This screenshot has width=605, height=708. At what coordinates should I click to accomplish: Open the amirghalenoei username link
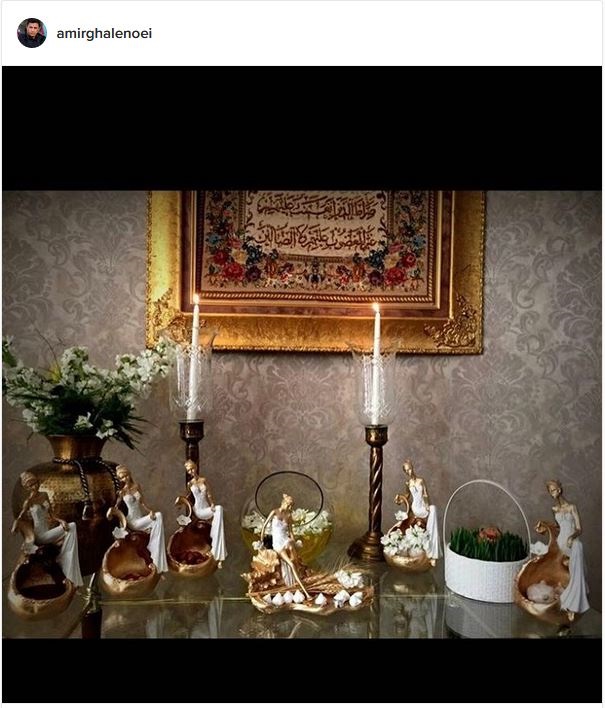[x=104, y=33]
